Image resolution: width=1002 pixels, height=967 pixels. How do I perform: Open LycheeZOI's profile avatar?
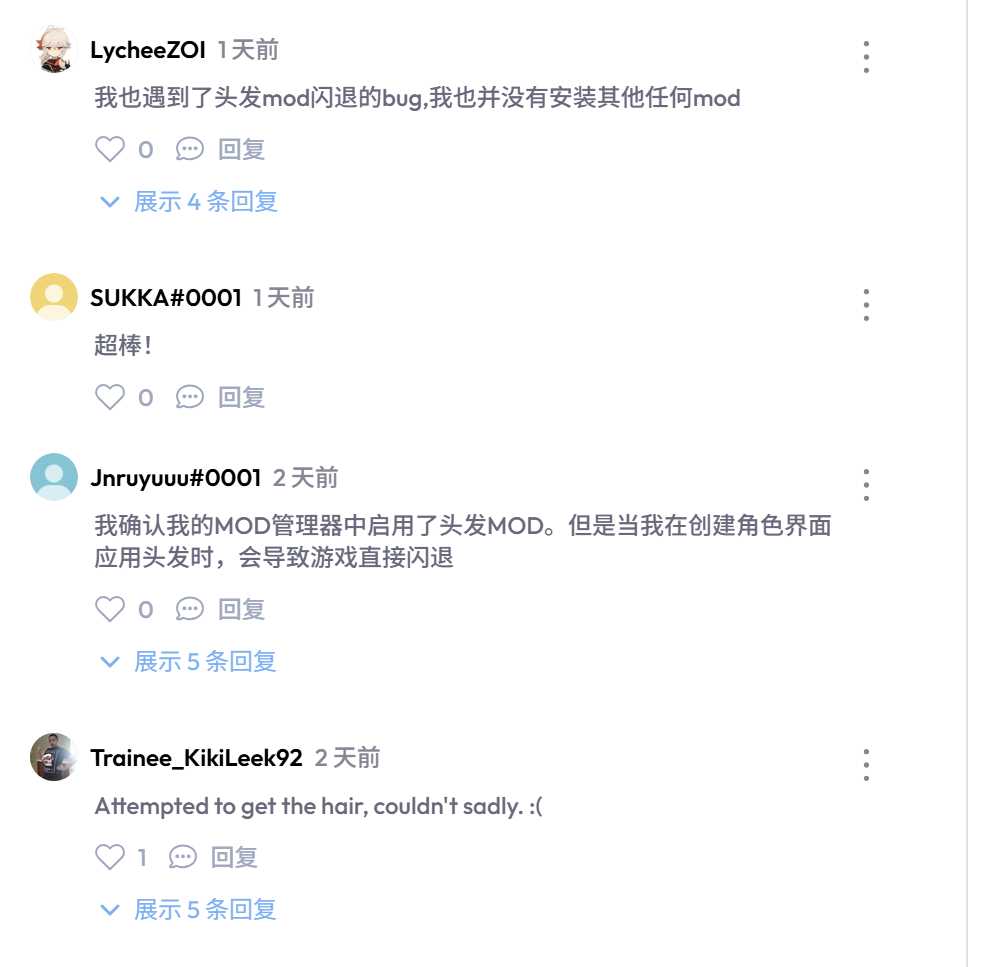coord(54,50)
